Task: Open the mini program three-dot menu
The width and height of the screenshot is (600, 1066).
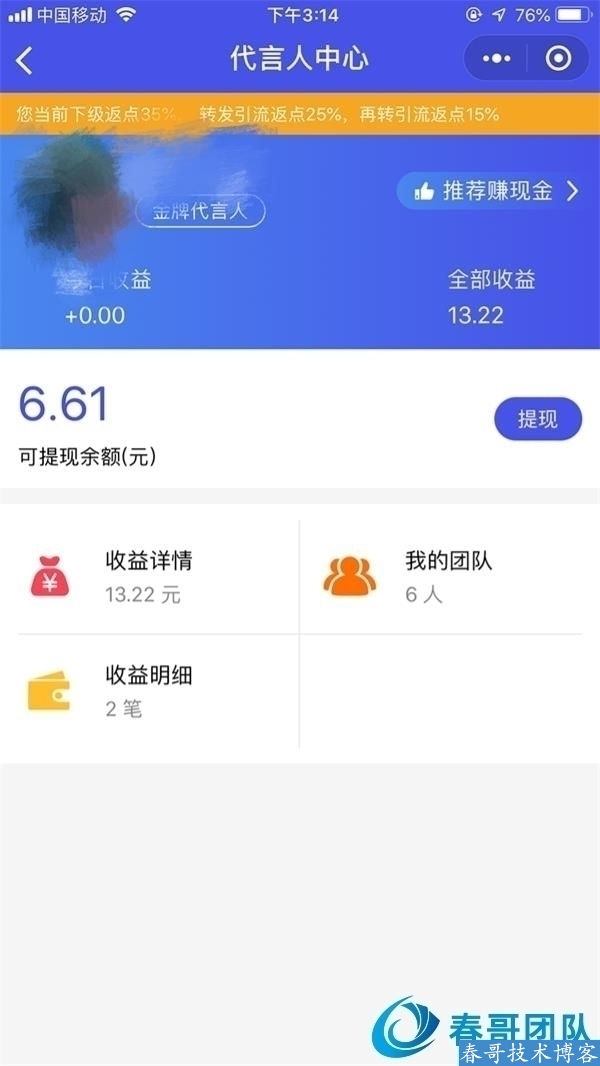Action: pyautogui.click(x=497, y=59)
